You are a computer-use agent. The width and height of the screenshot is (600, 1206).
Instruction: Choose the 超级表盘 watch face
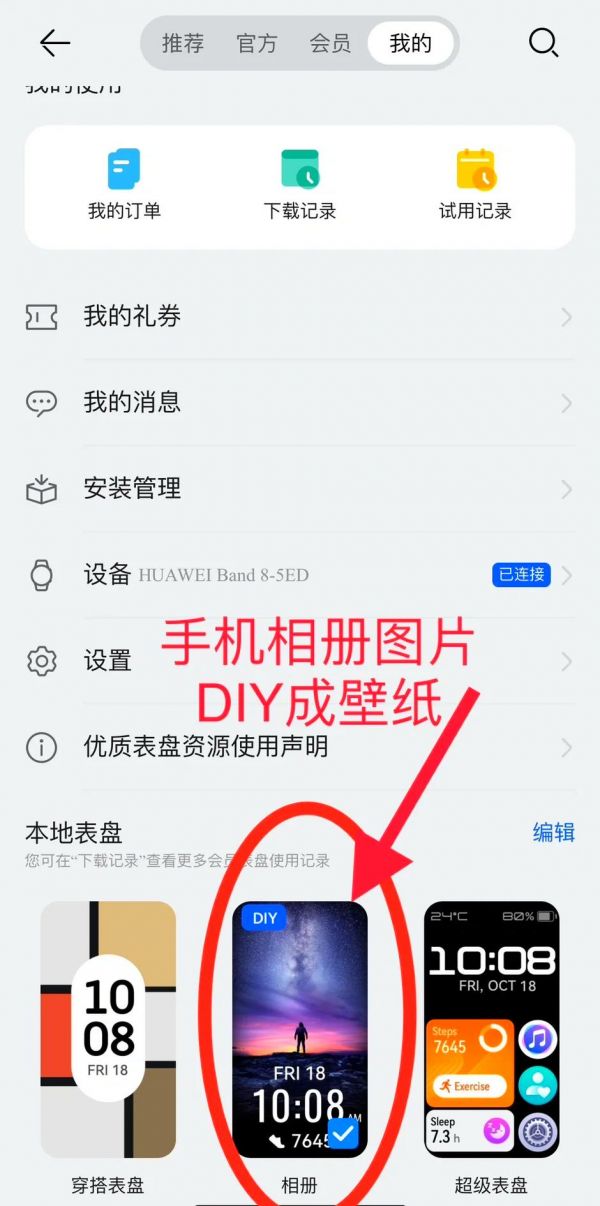tap(491, 1030)
